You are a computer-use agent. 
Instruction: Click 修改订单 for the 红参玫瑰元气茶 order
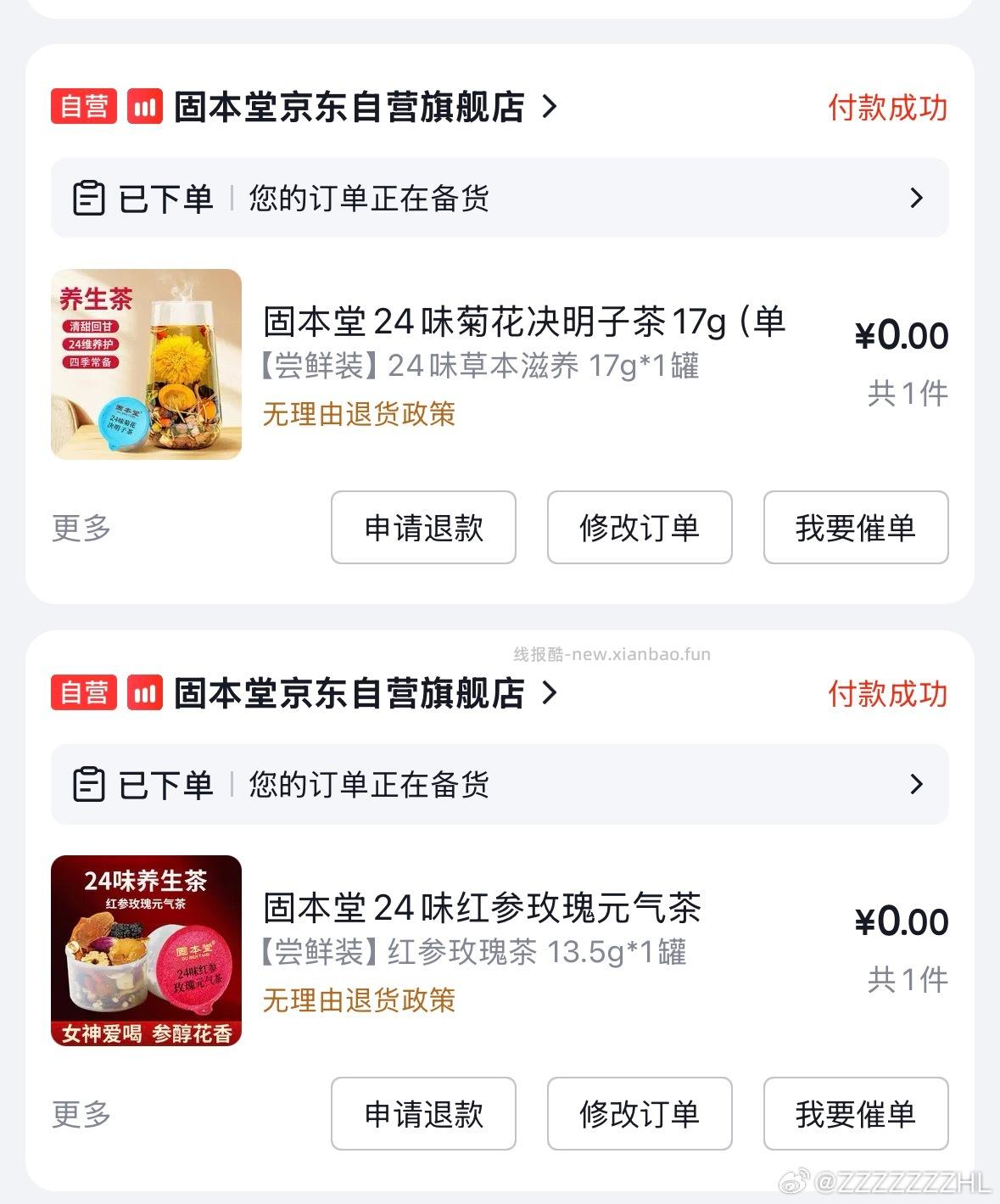640,1115
